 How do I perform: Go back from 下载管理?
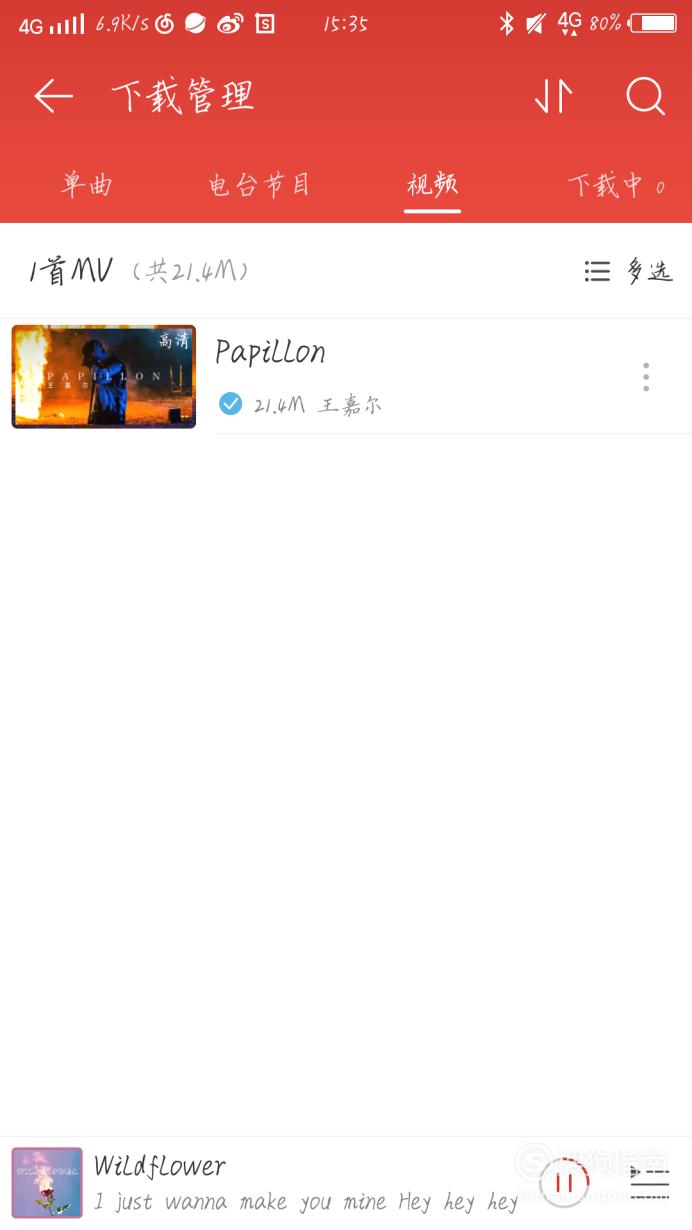(x=54, y=97)
